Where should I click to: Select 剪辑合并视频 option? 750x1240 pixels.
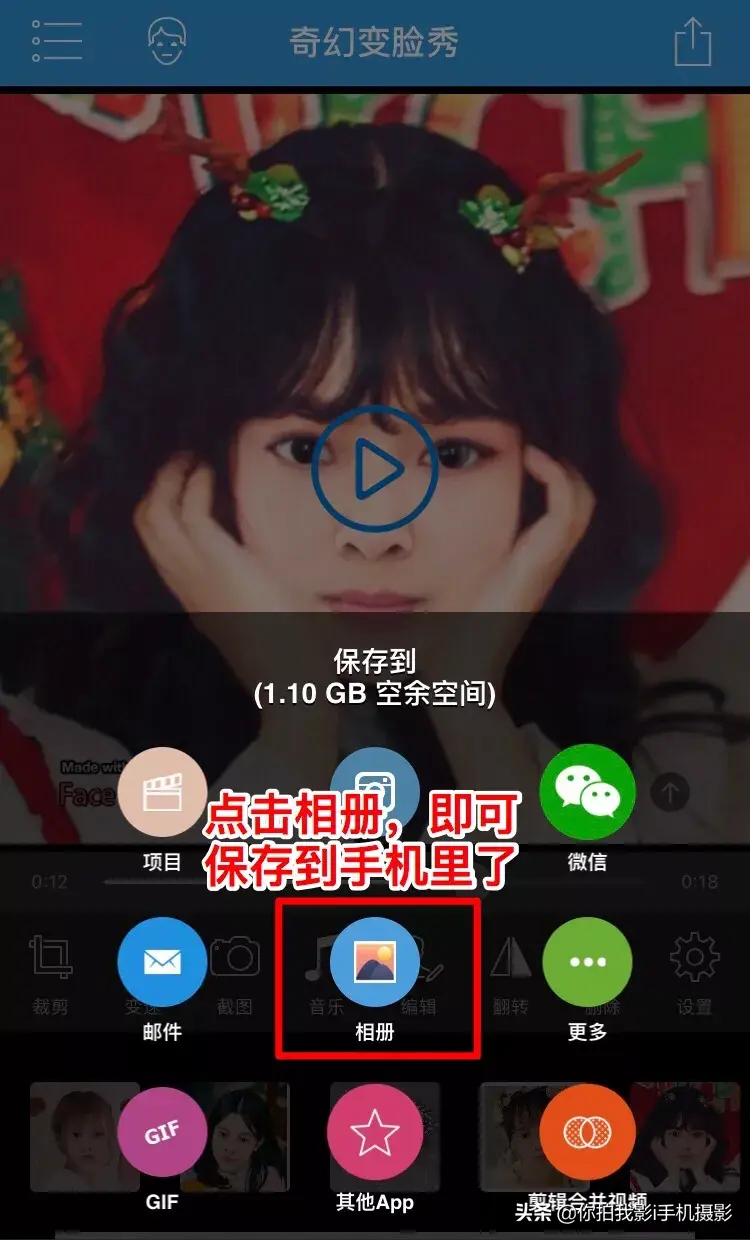click(587, 1132)
